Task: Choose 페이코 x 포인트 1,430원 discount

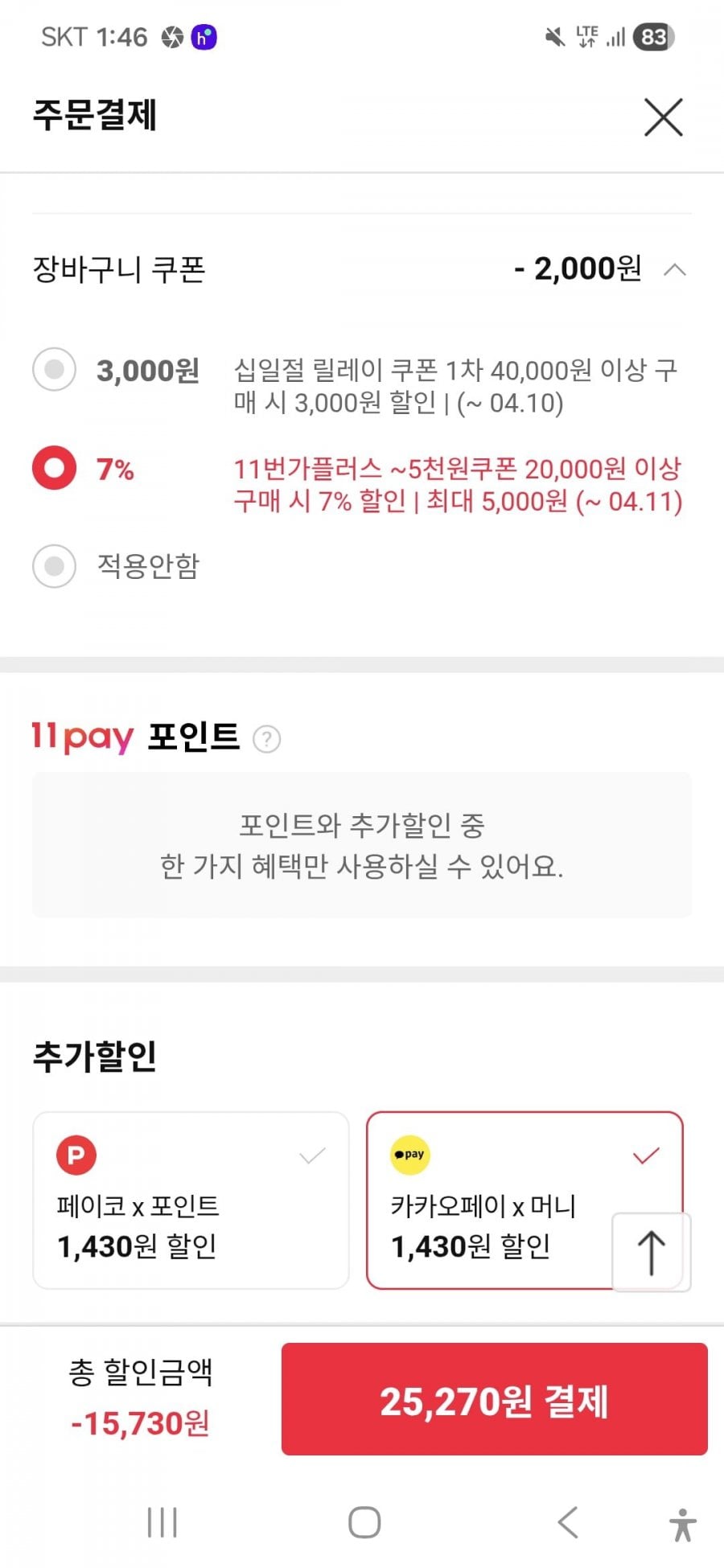Action: 191,1201
